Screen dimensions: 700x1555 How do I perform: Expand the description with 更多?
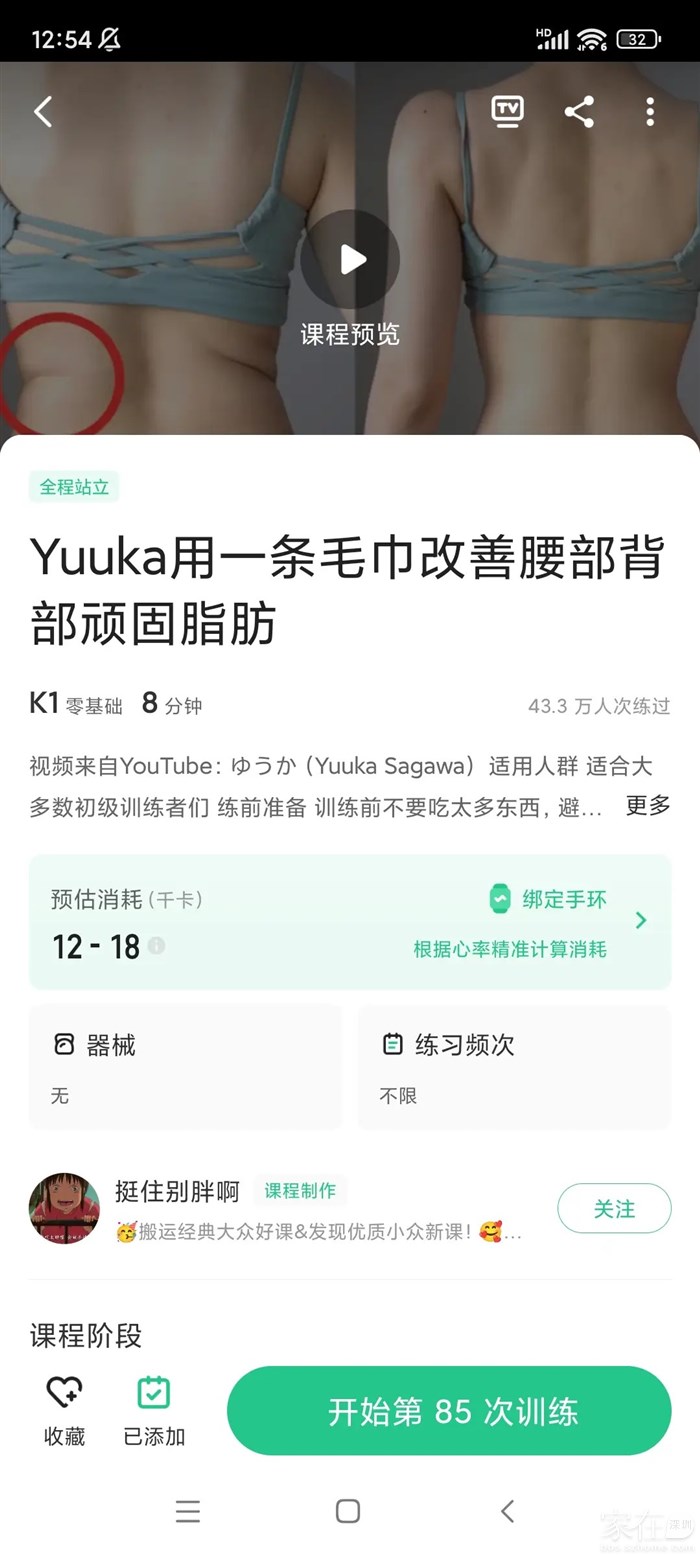click(x=648, y=805)
